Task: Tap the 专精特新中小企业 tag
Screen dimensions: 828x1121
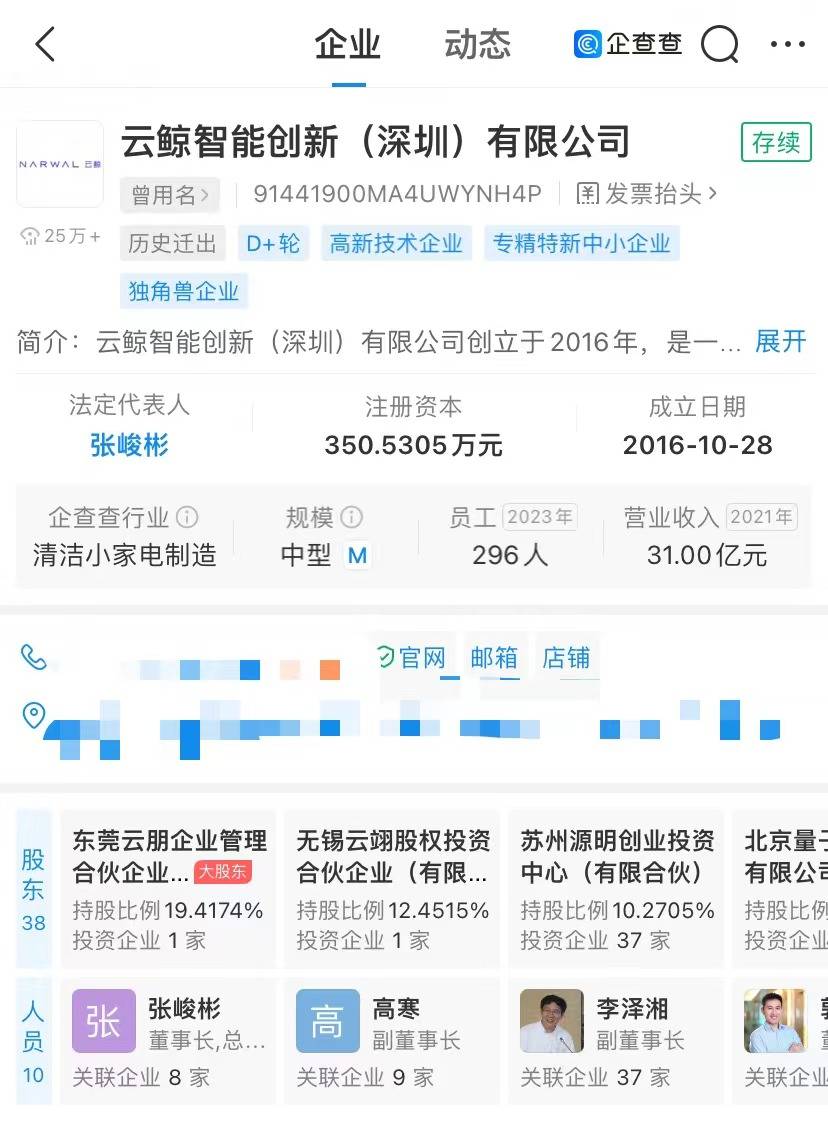Action: click(x=581, y=243)
